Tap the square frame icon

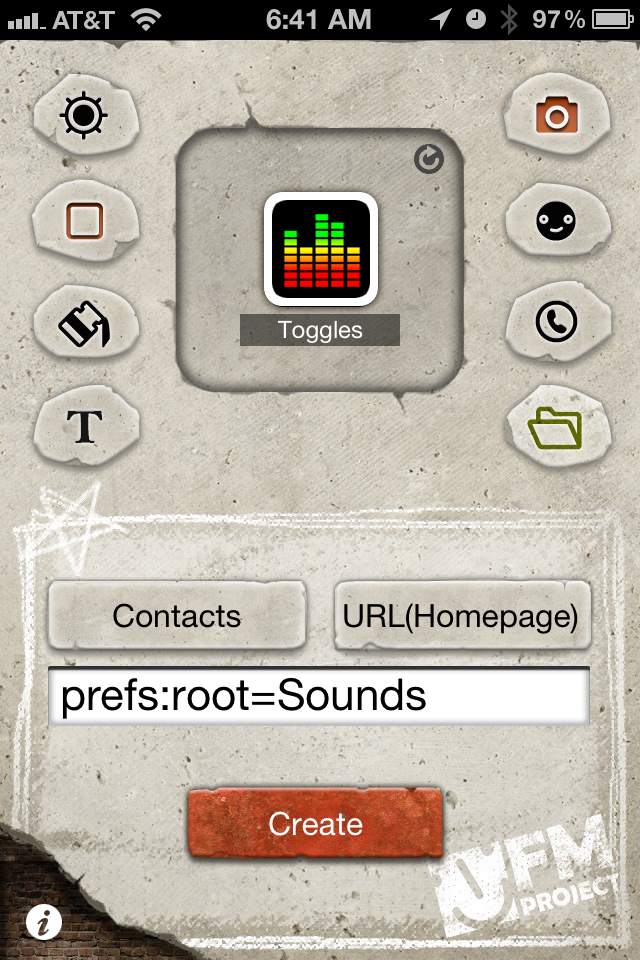85,221
